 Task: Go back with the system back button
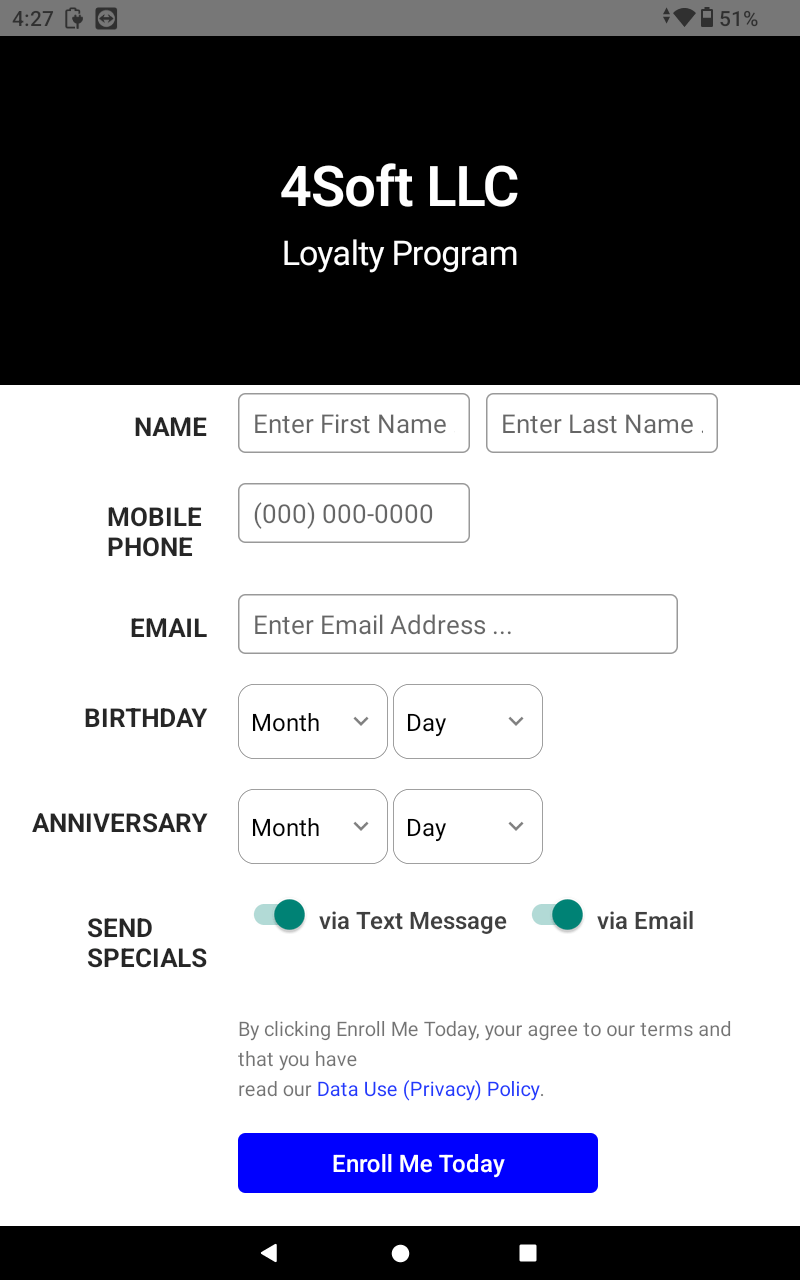[x=268, y=1253]
